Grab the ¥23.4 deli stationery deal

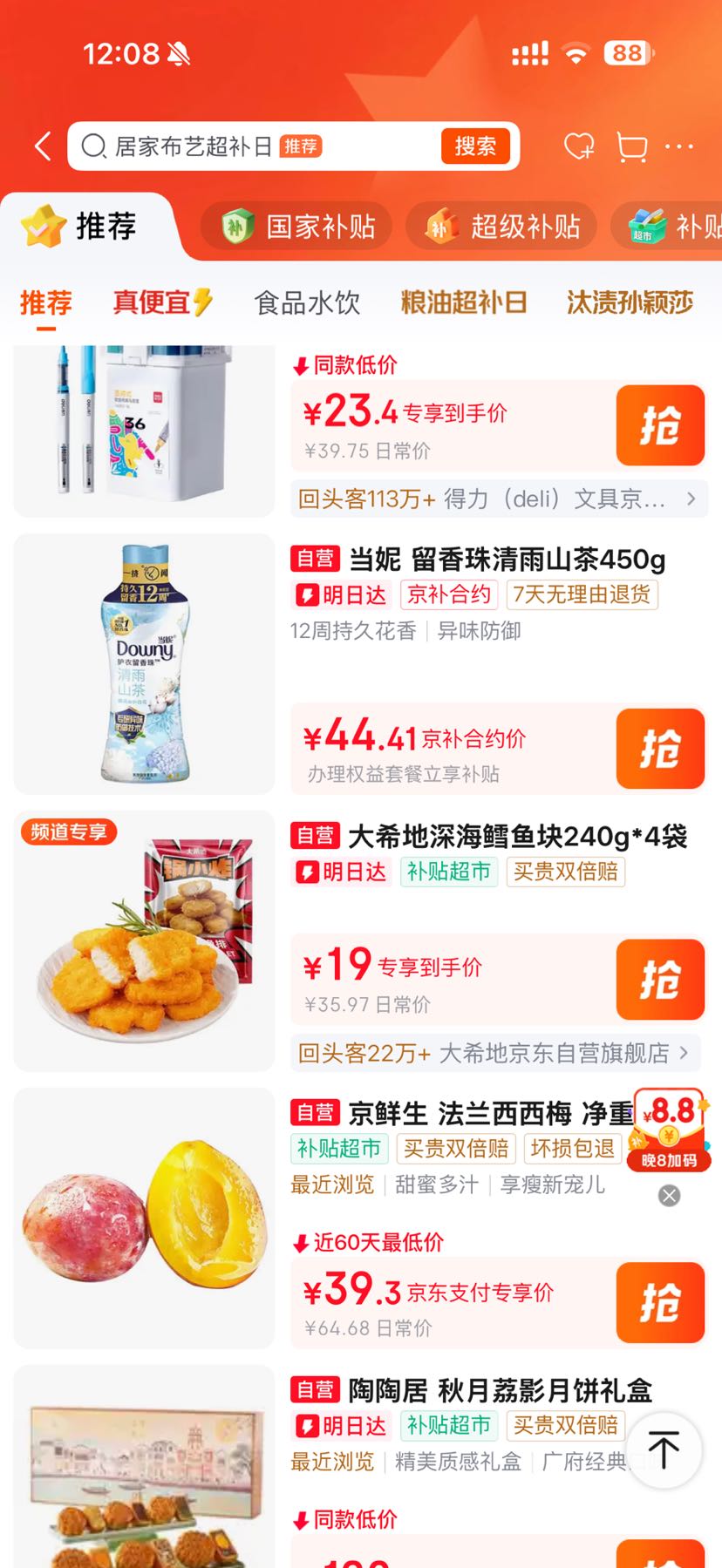(660, 425)
